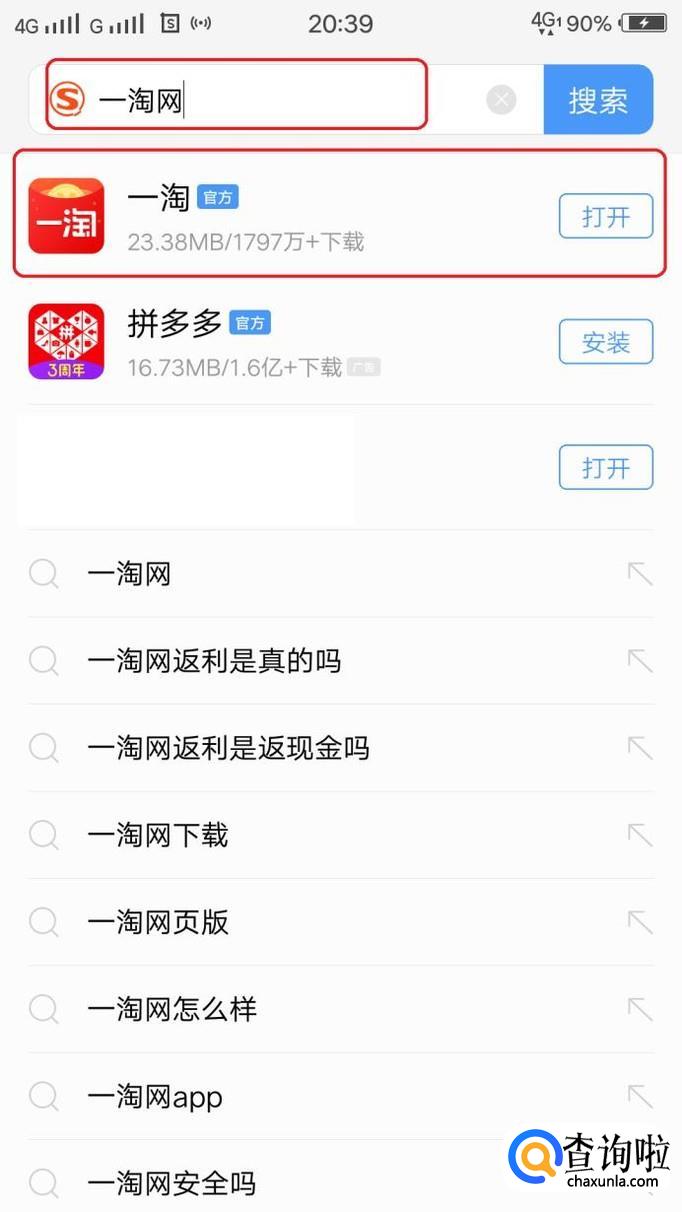Open the 拼多多 app result row
682x1212 pixels.
(x=300, y=342)
